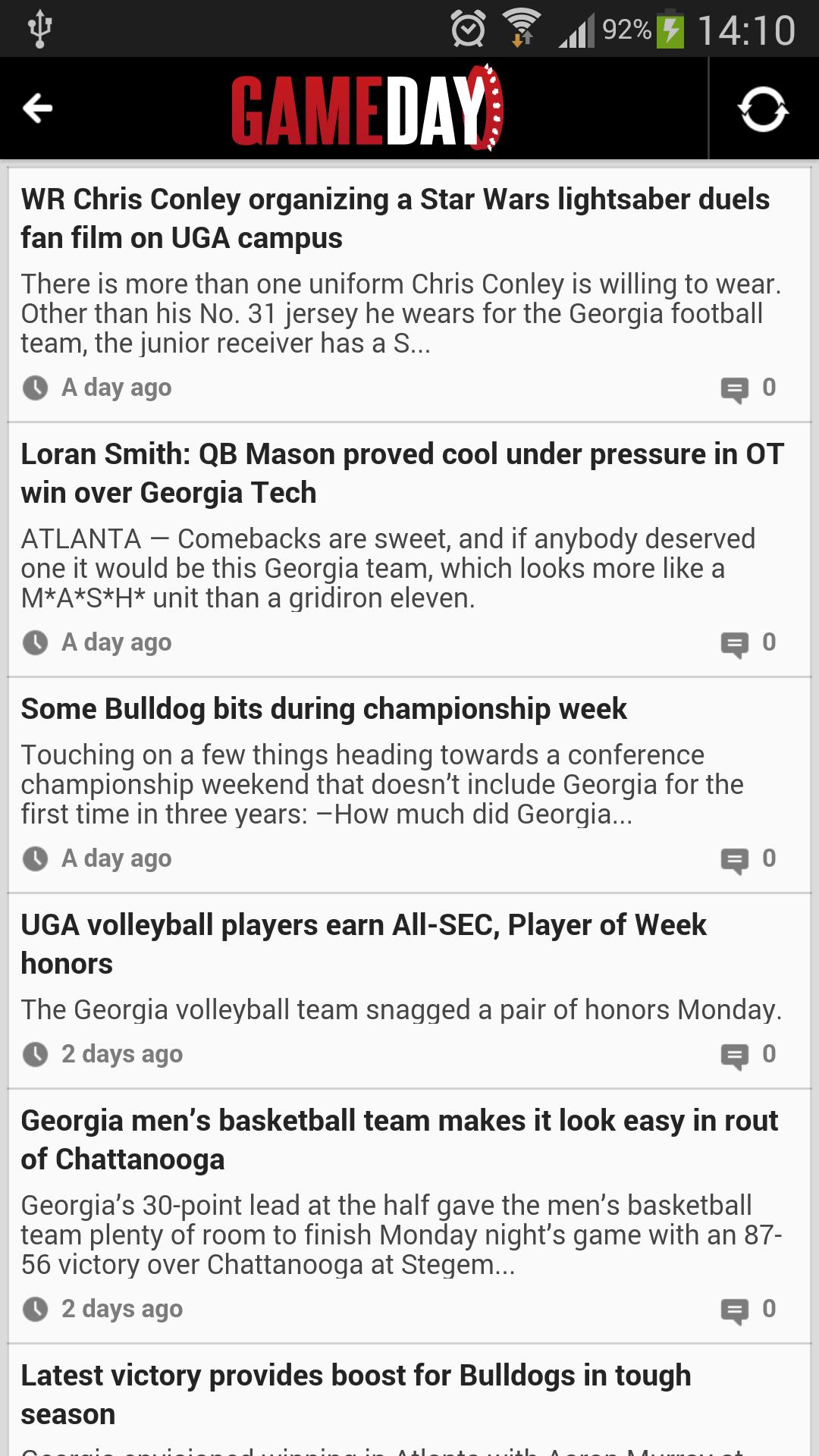Open the men's basketball Chattanooga rout article
819x1456 pixels.
click(399, 1140)
